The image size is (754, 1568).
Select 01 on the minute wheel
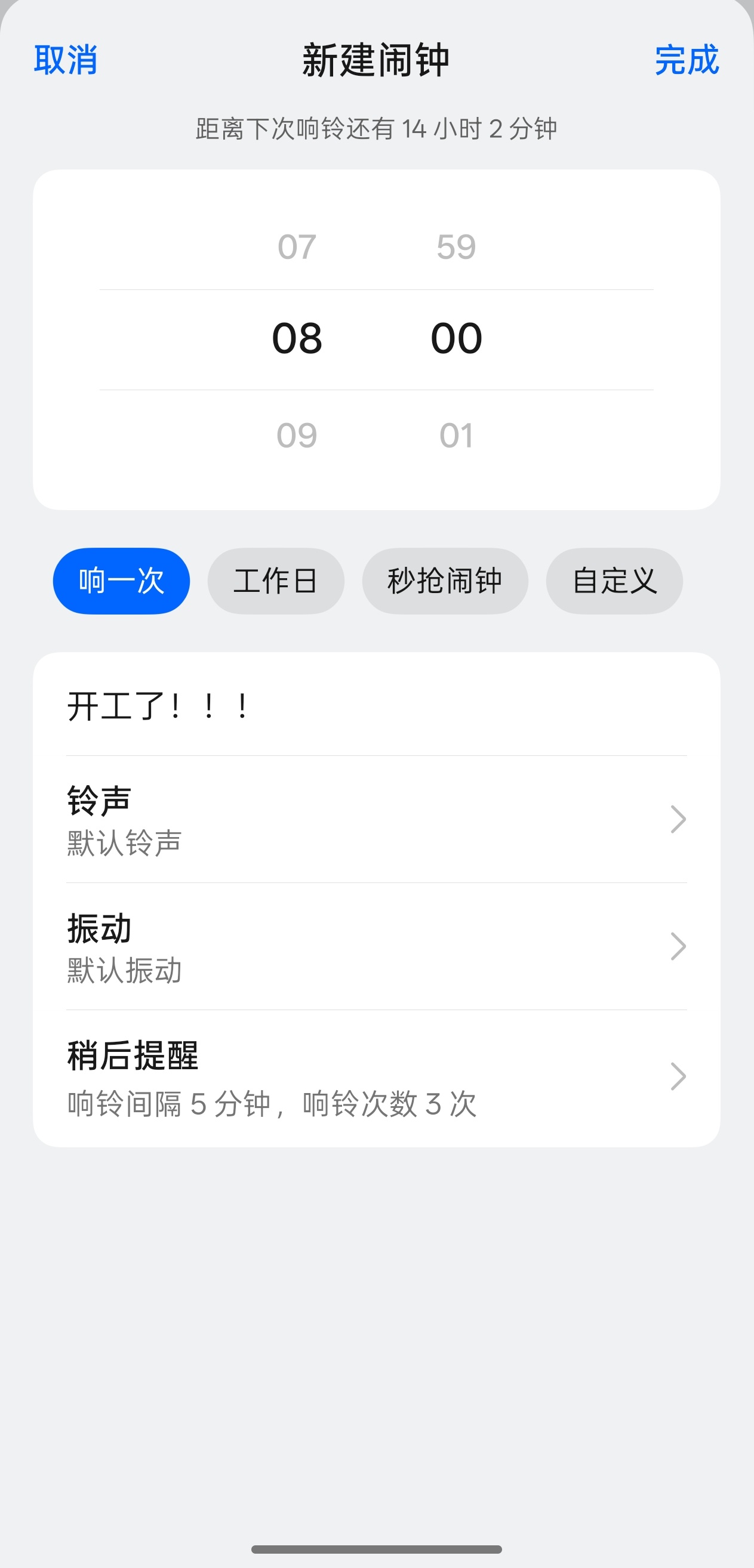pos(456,434)
